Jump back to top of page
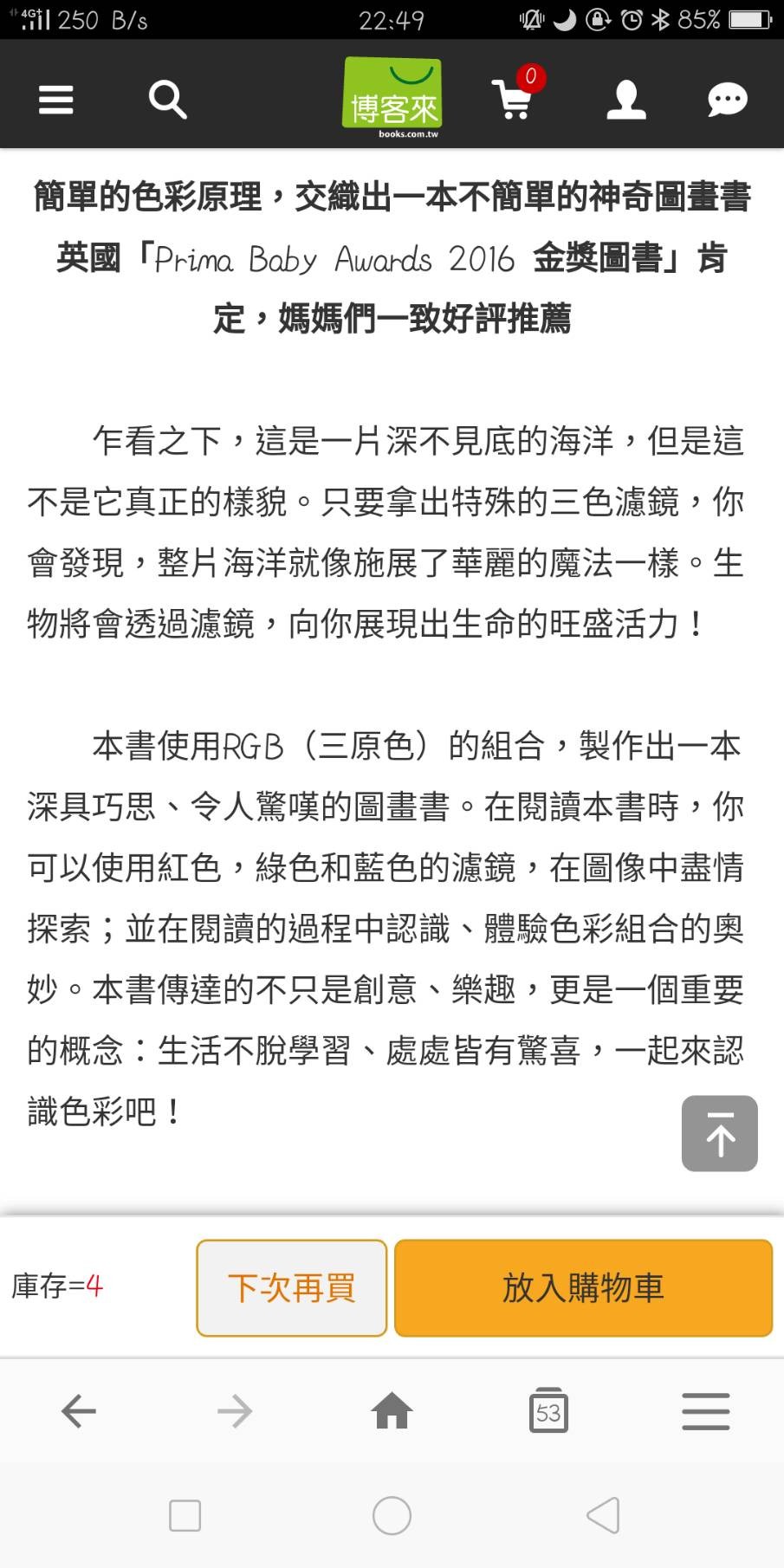This screenshot has width=784, height=1568. click(719, 1133)
